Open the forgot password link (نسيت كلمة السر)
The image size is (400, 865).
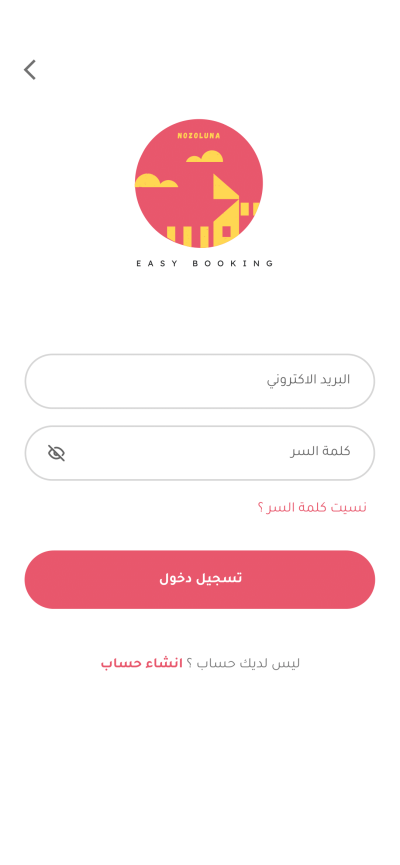tap(312, 507)
